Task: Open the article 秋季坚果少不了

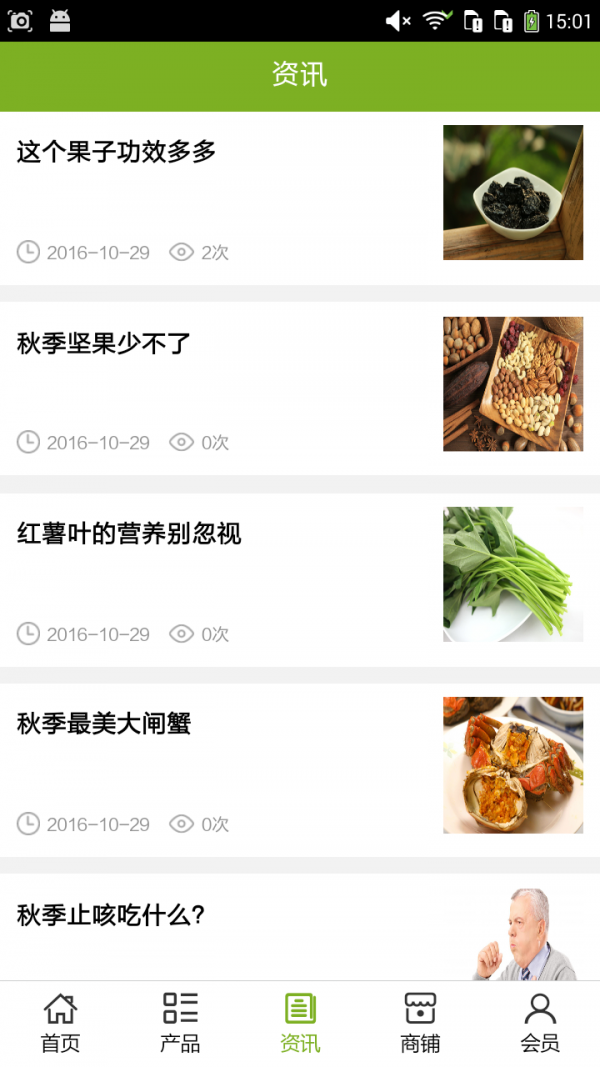Action: (x=104, y=344)
